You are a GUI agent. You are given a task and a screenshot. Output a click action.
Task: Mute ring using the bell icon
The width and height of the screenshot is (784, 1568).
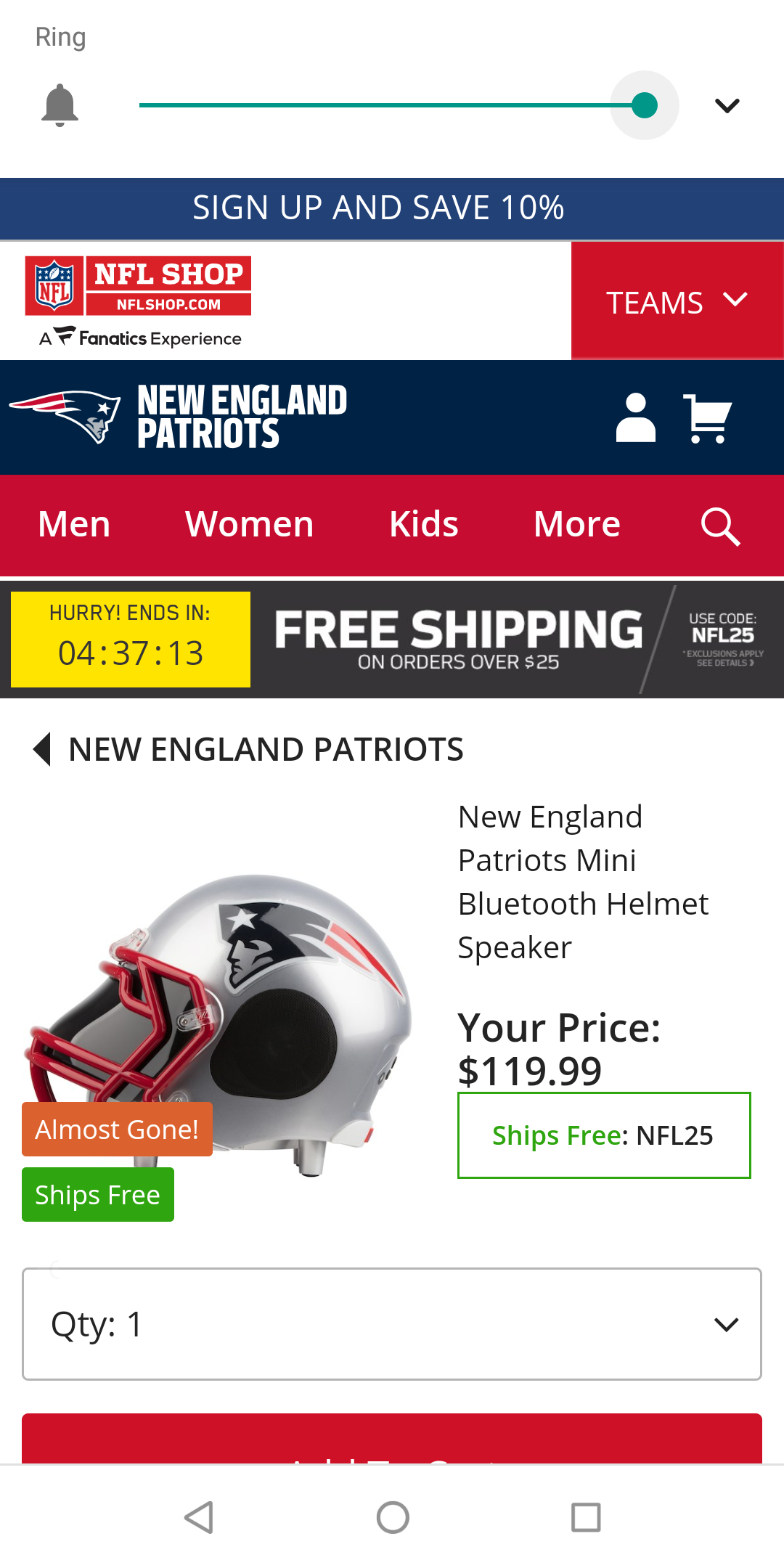click(x=60, y=106)
